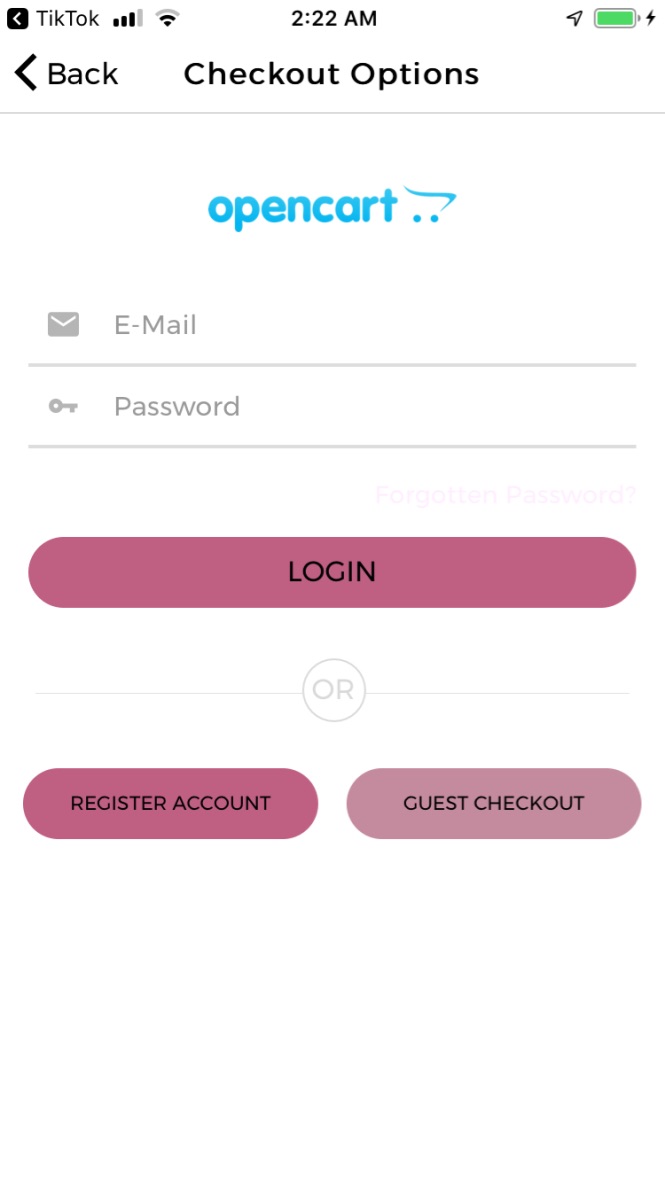Continue with Guest Checkout
Viewport: 665px width, 1182px height.
click(493, 803)
